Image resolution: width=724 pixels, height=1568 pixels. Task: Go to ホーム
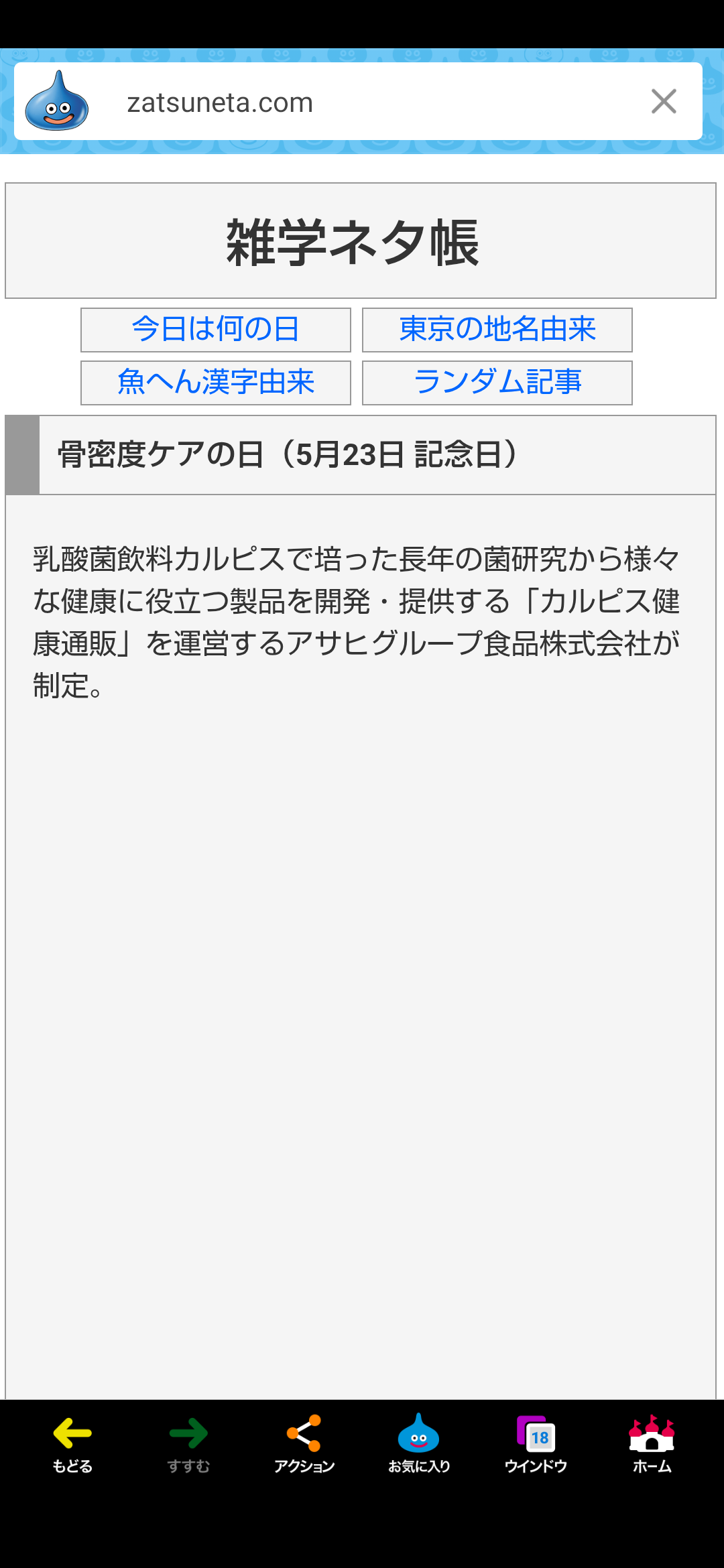[x=652, y=1445]
